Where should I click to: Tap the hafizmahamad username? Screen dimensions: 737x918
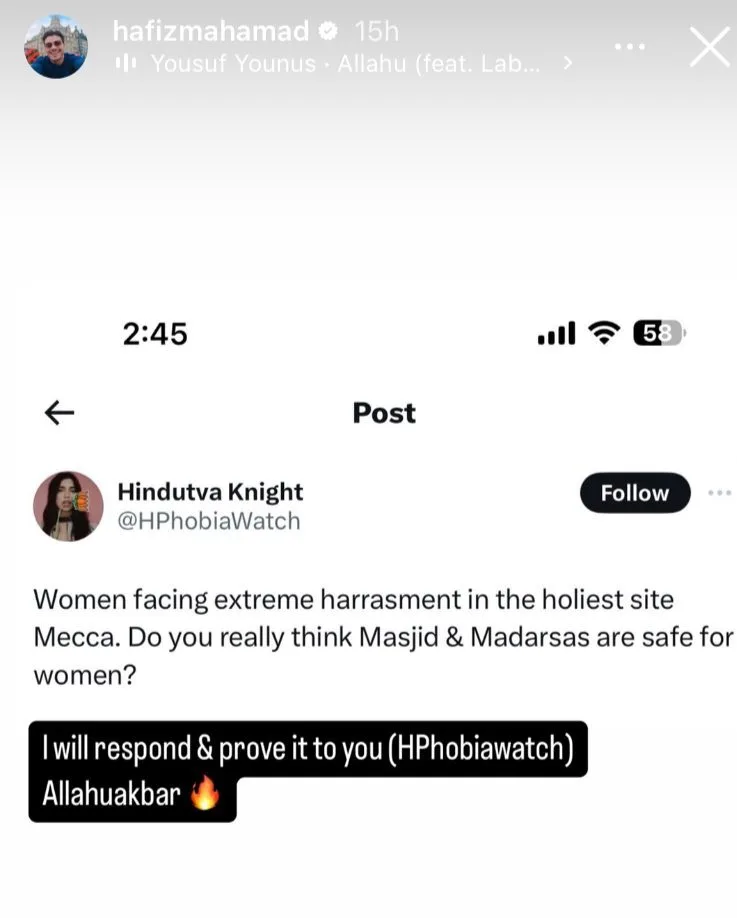click(x=210, y=31)
